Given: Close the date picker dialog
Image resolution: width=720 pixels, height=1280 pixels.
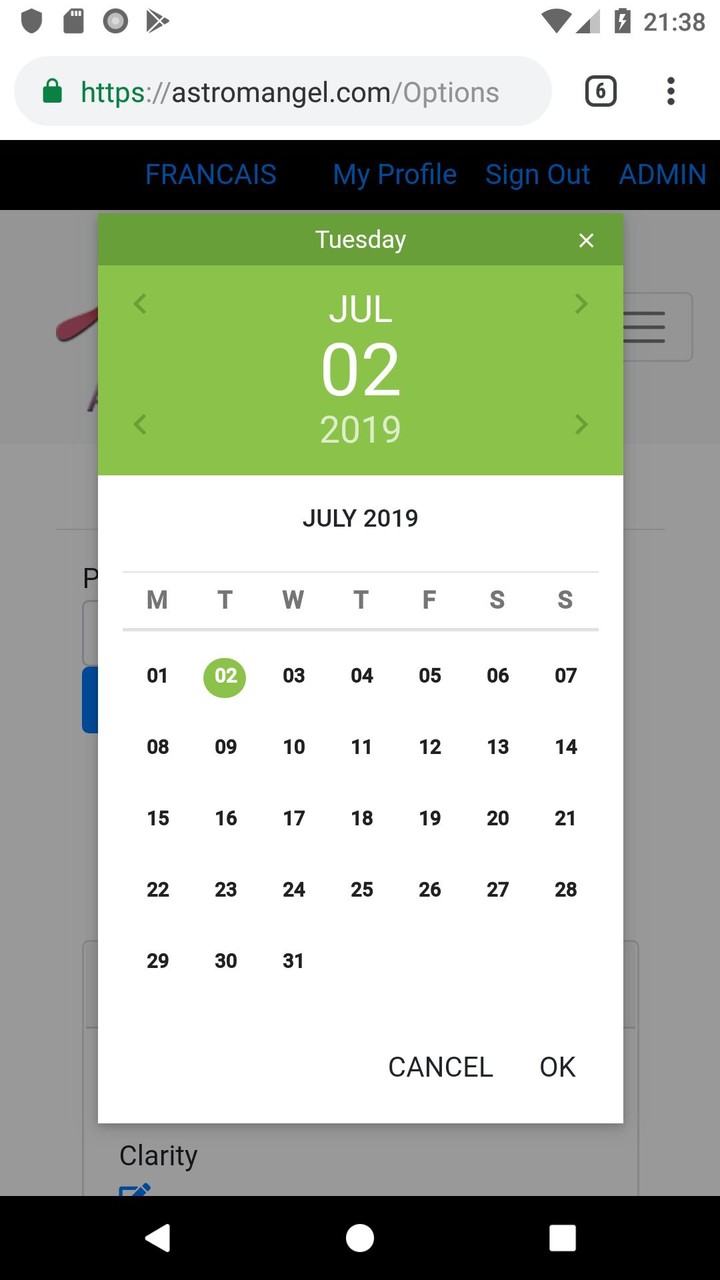Looking at the screenshot, I should (x=586, y=240).
